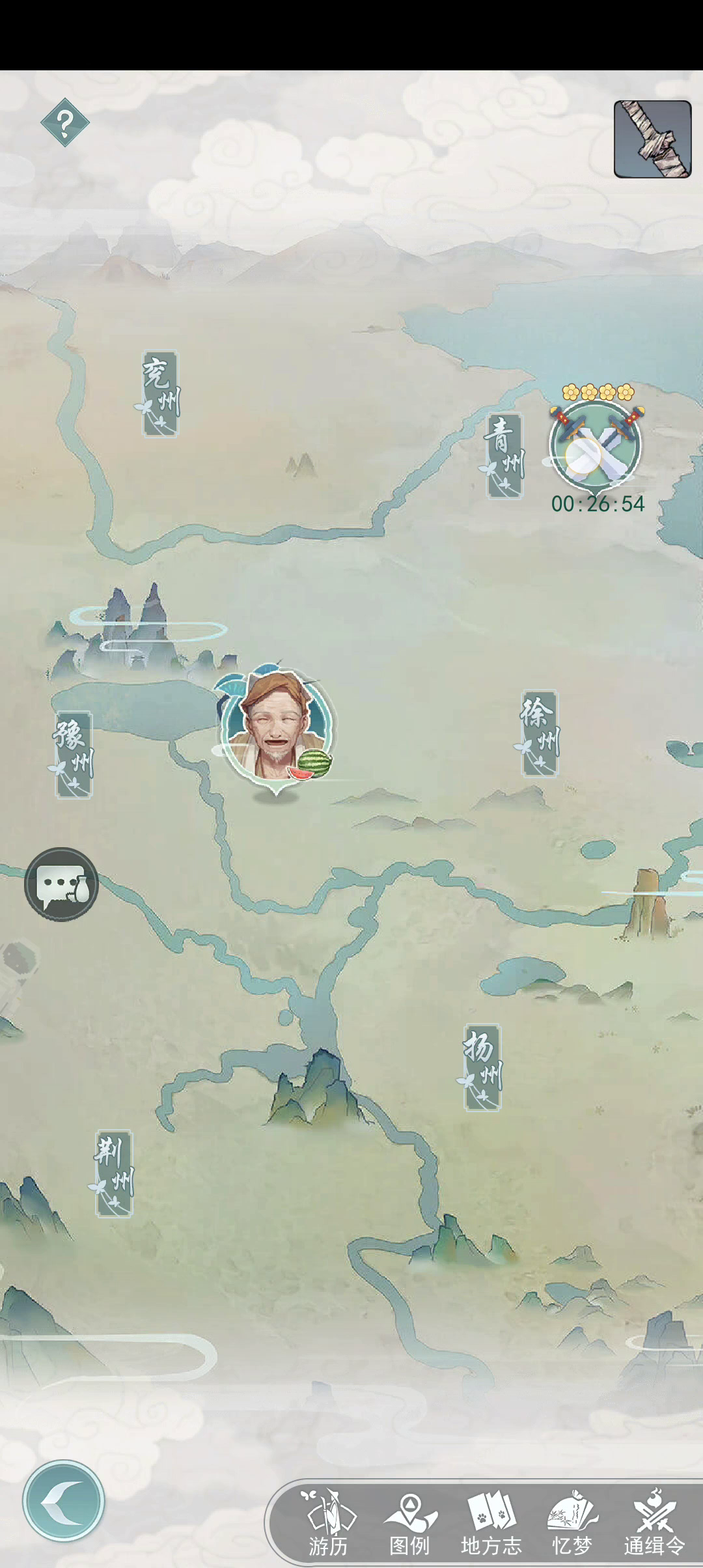
Task: Tap the old man with watermelon avatar
Action: click(x=277, y=728)
